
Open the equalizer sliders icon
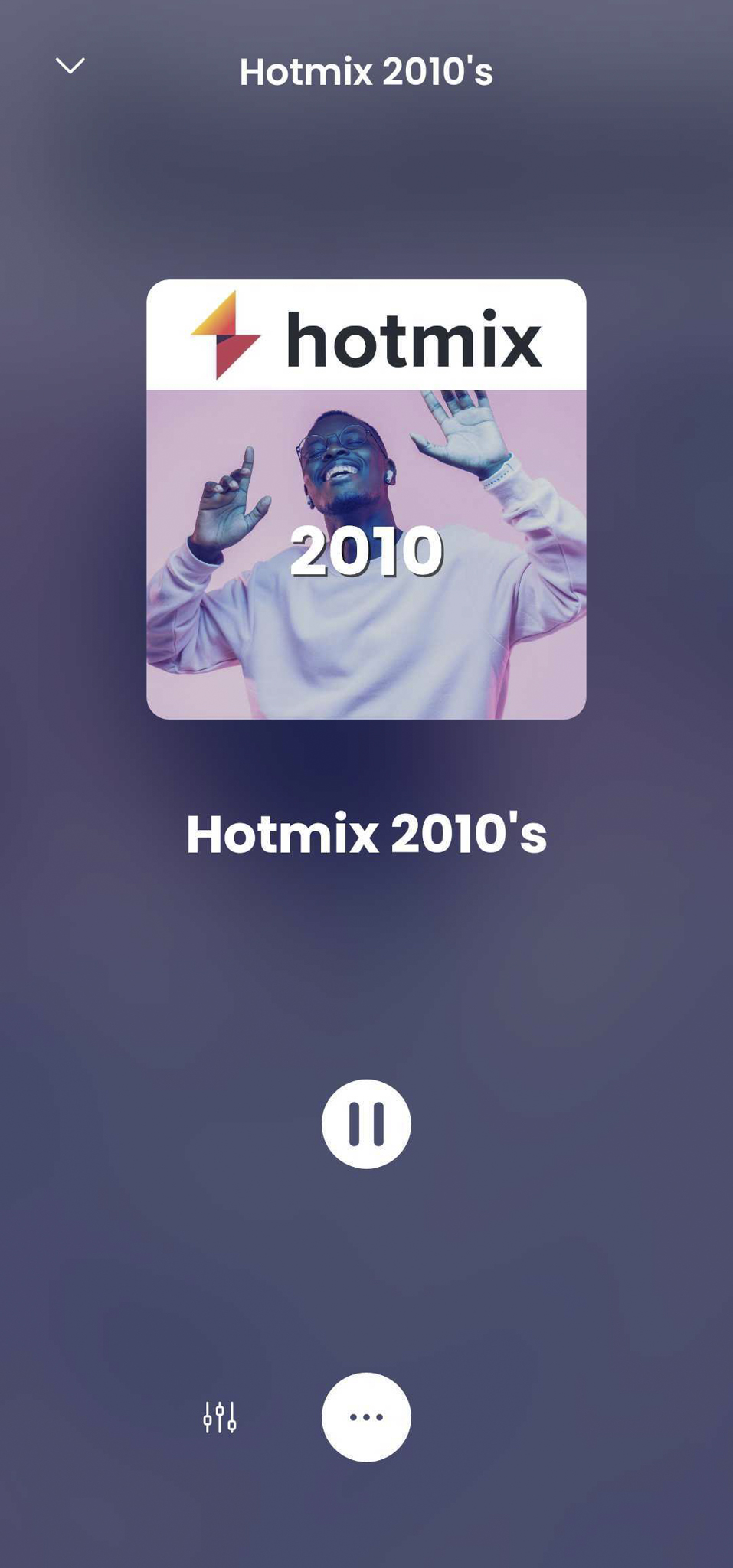tap(220, 1417)
